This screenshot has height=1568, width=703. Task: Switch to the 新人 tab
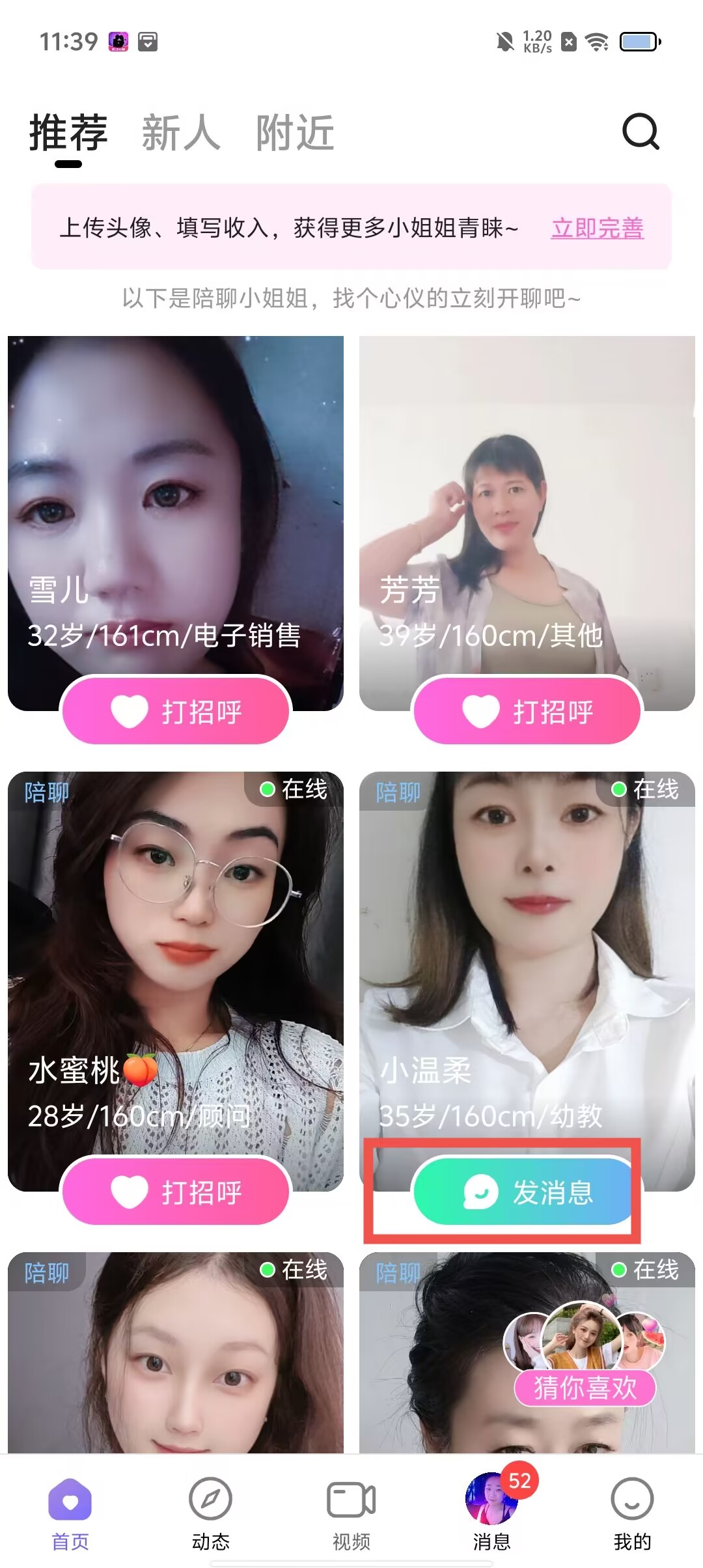tap(180, 133)
